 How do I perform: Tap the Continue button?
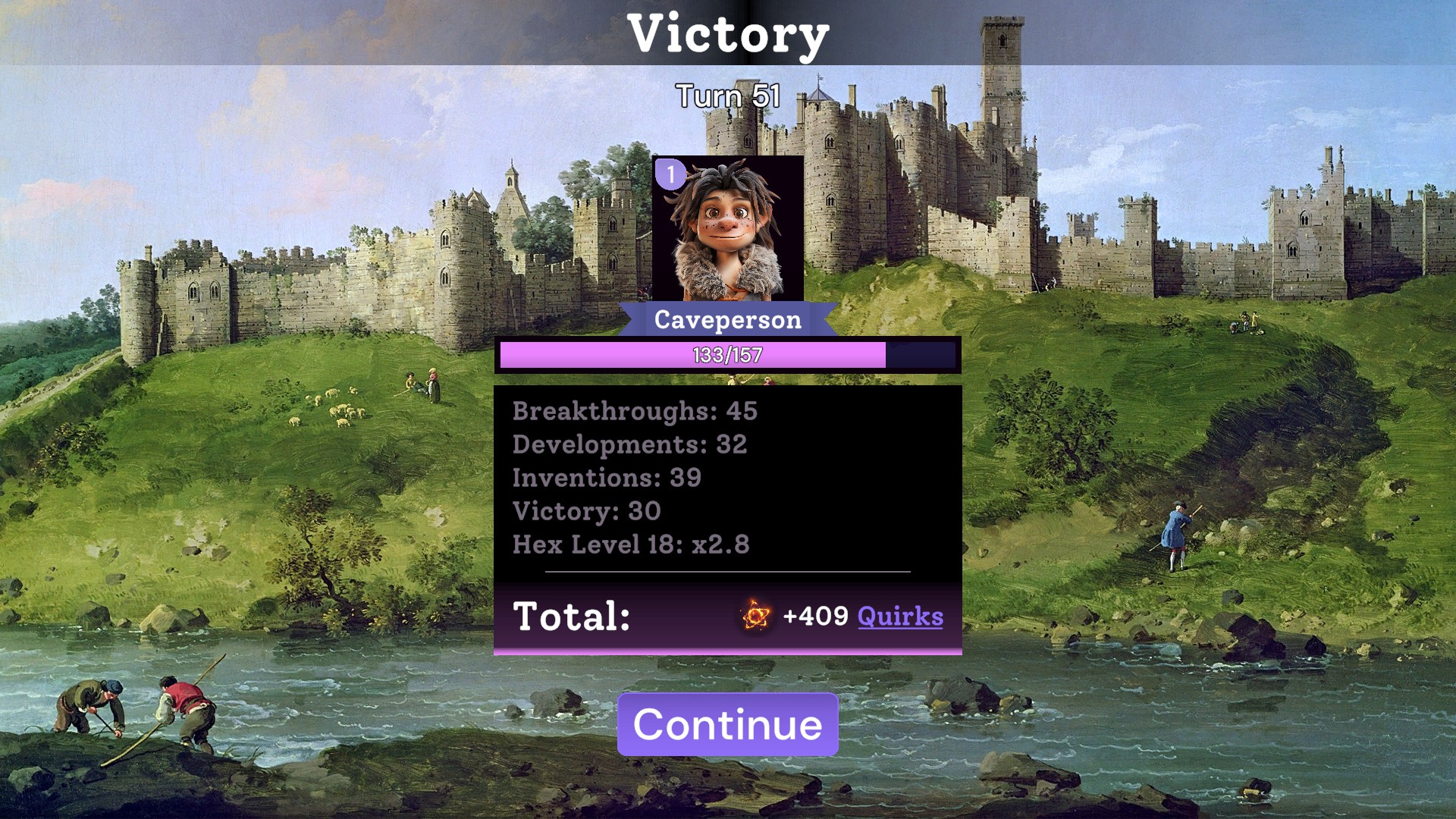727,724
